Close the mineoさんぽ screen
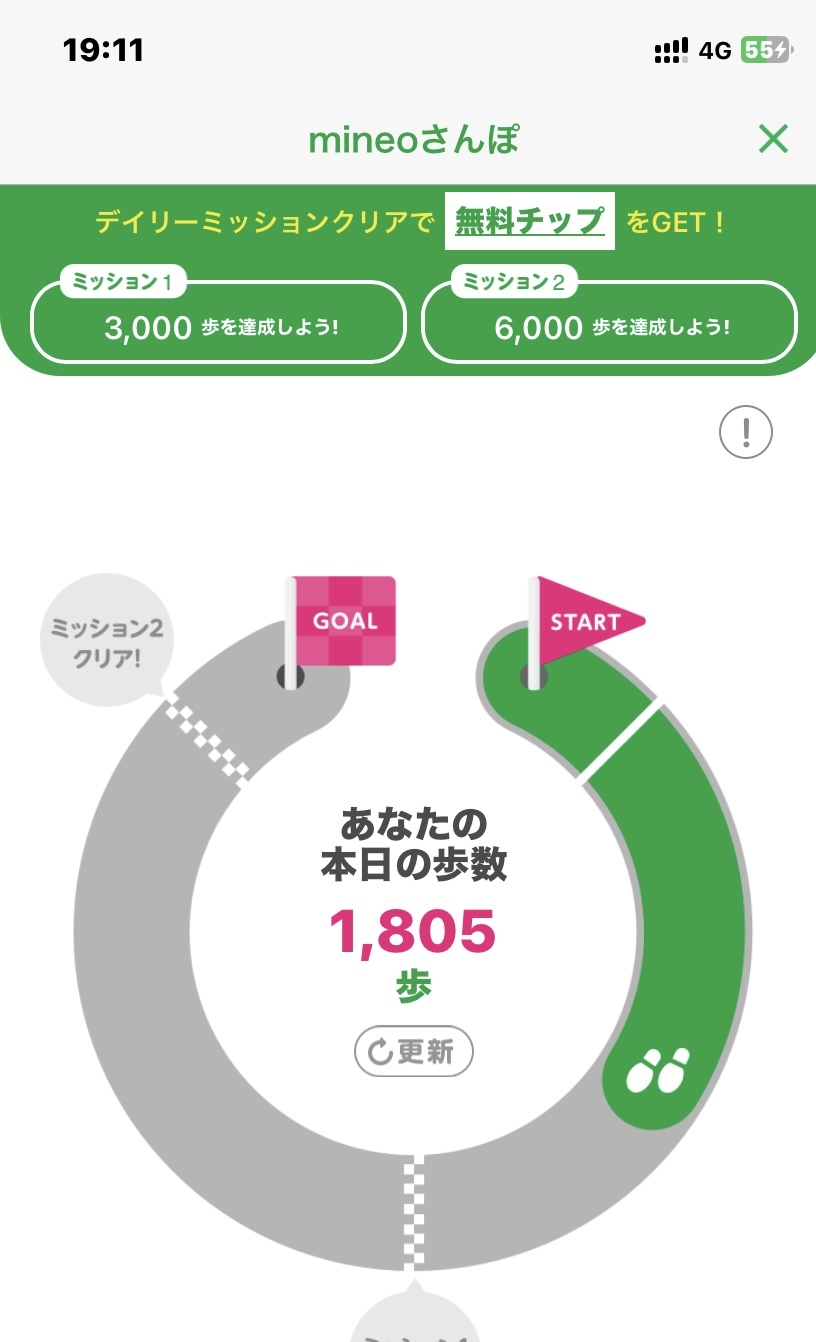This screenshot has height=1342, width=816. 773,139
